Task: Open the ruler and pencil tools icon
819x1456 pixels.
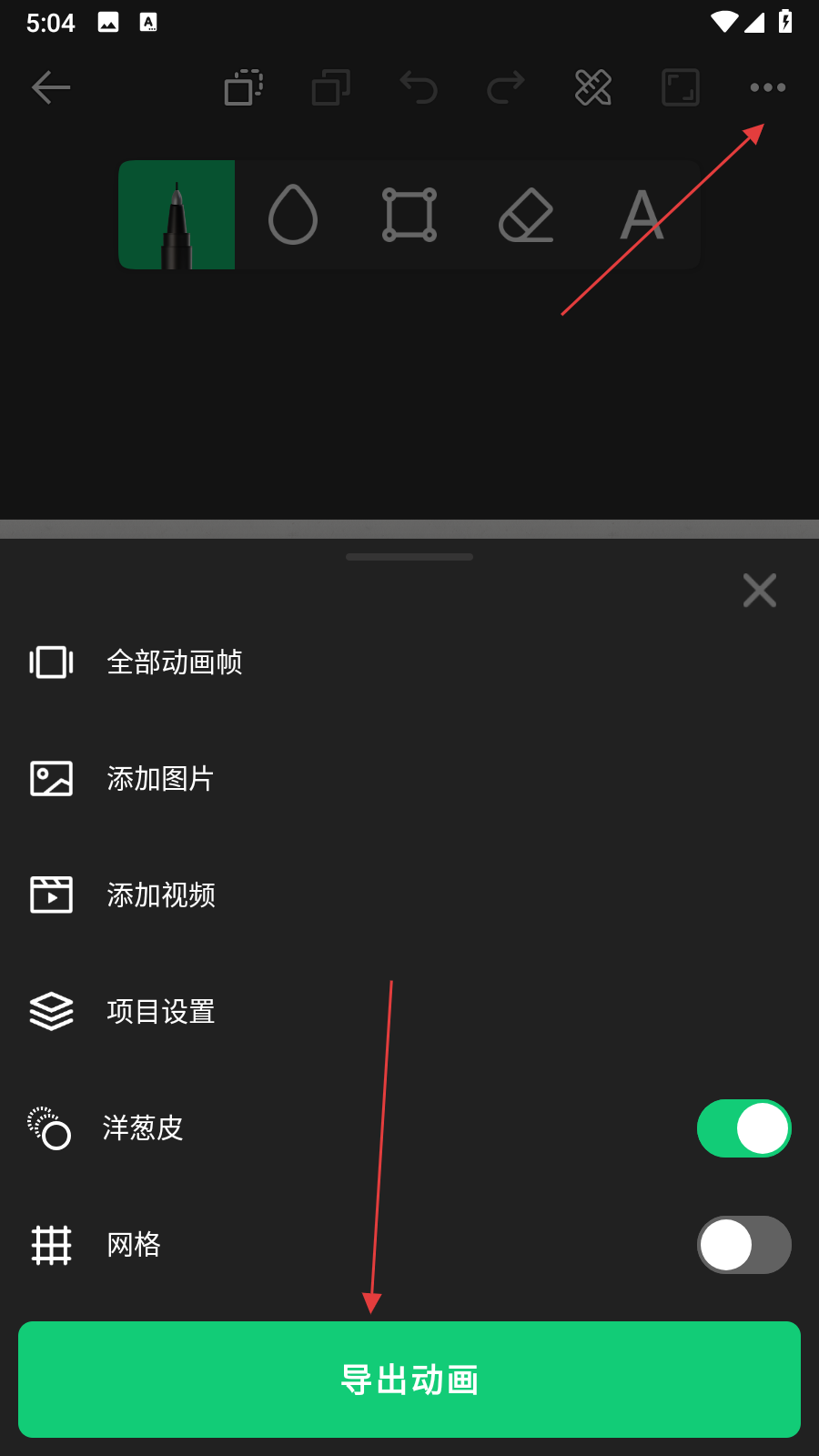Action: tap(593, 87)
